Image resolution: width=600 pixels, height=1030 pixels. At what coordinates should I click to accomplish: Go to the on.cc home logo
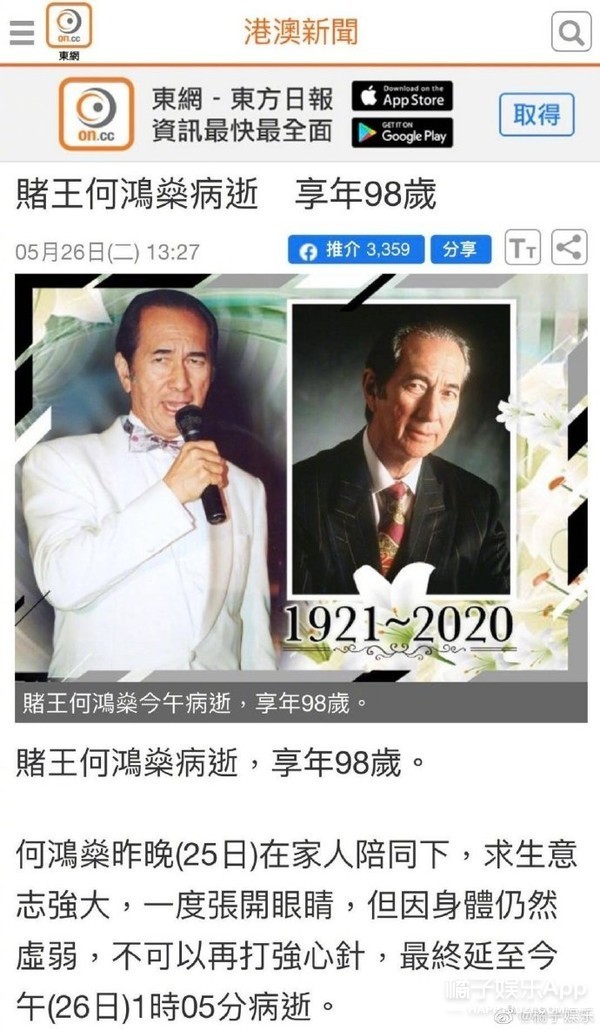69,30
